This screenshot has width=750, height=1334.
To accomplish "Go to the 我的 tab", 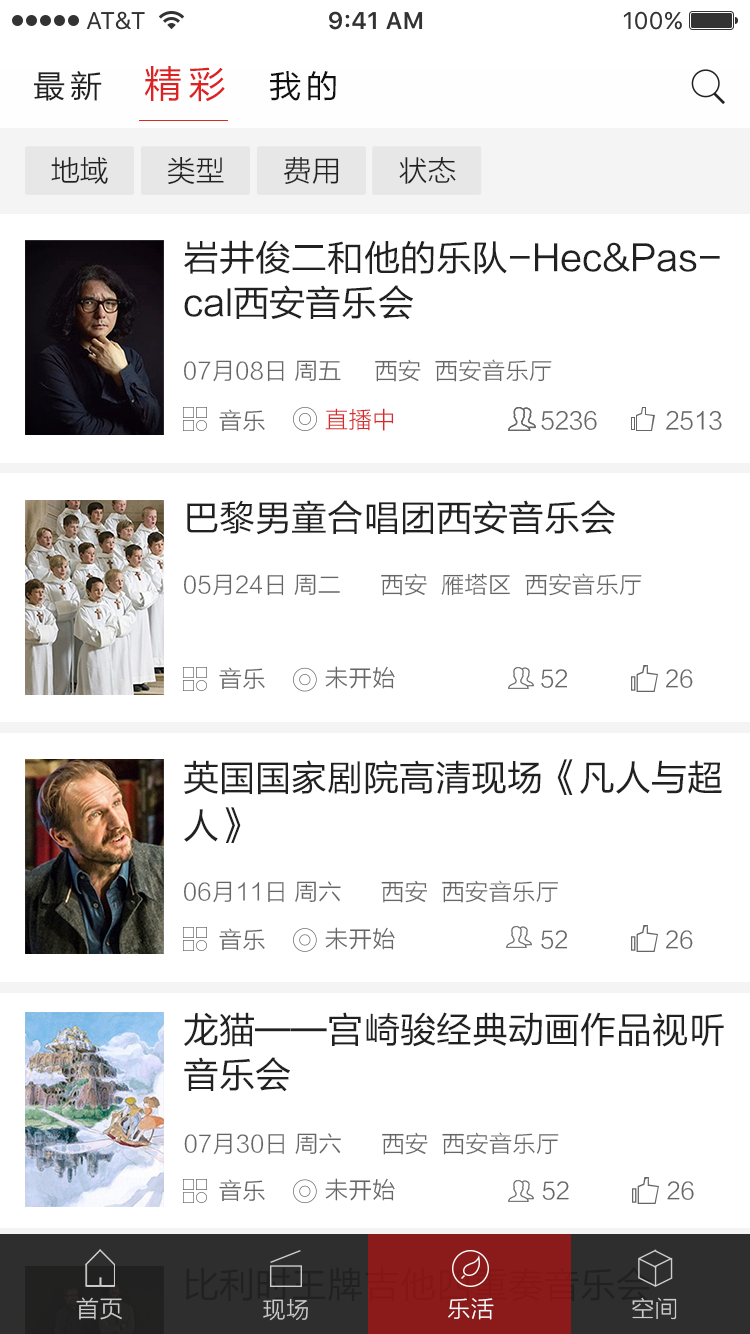I will click(303, 87).
